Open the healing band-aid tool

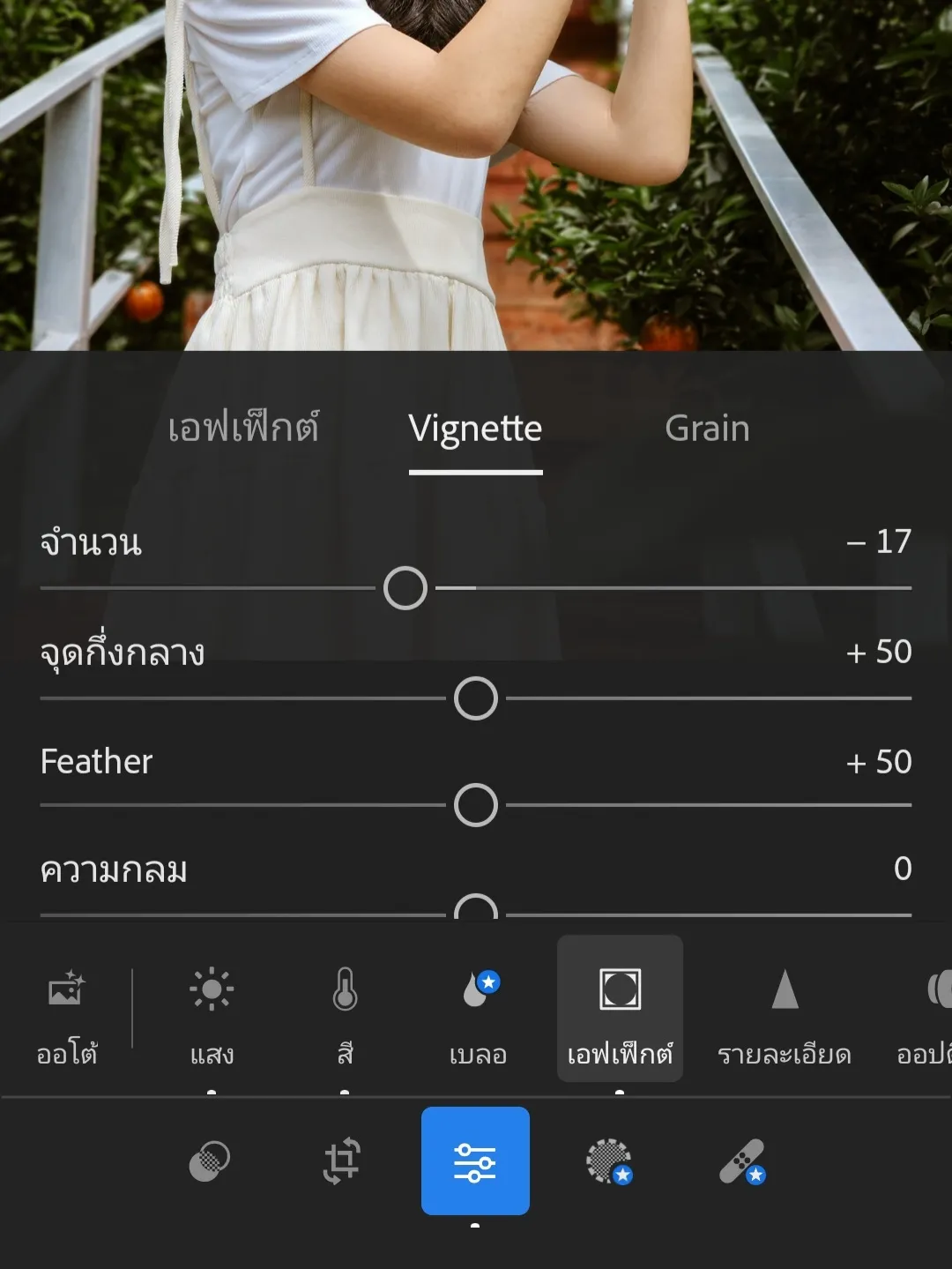pos(742,1161)
